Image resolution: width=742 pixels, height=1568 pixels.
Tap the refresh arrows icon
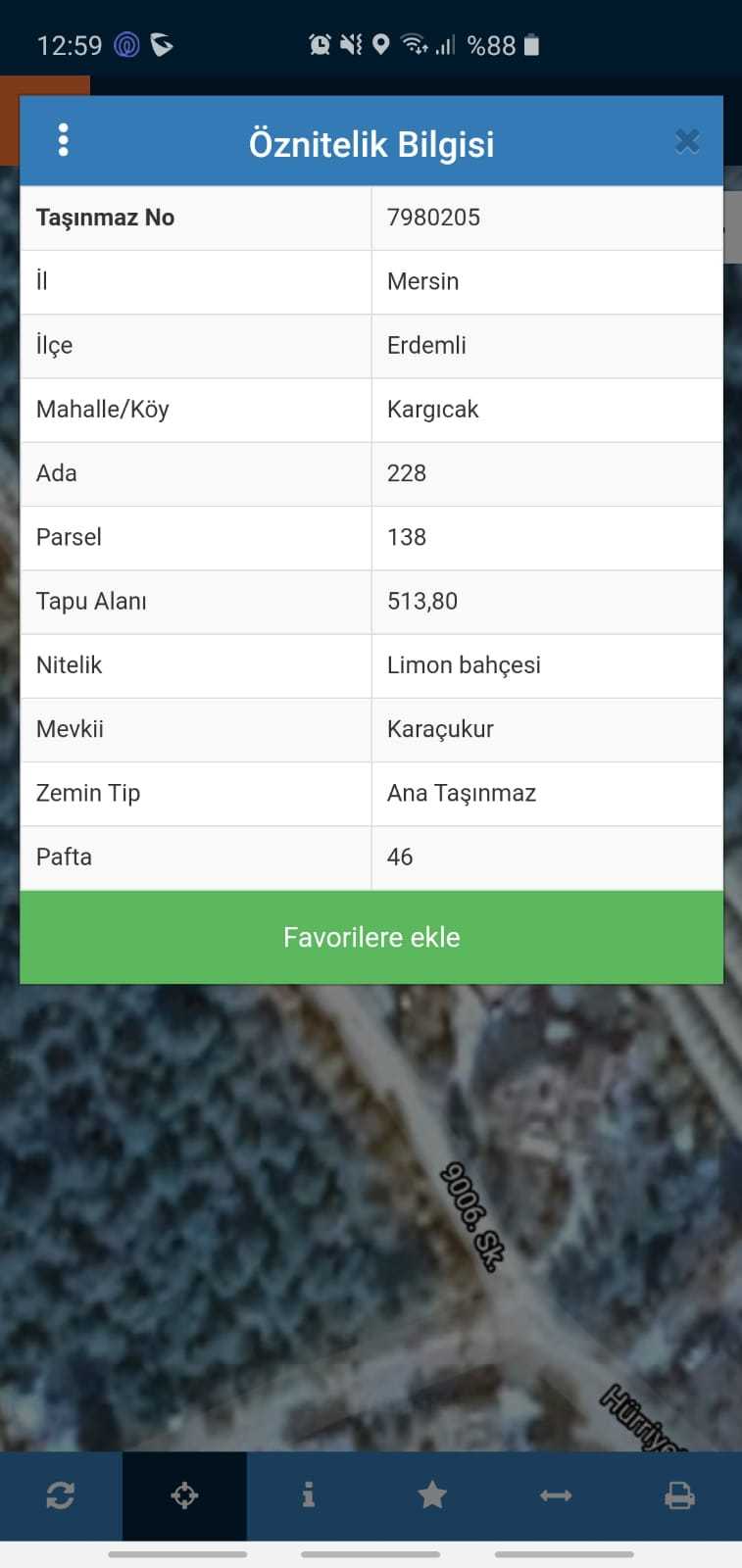pyautogui.click(x=61, y=1495)
